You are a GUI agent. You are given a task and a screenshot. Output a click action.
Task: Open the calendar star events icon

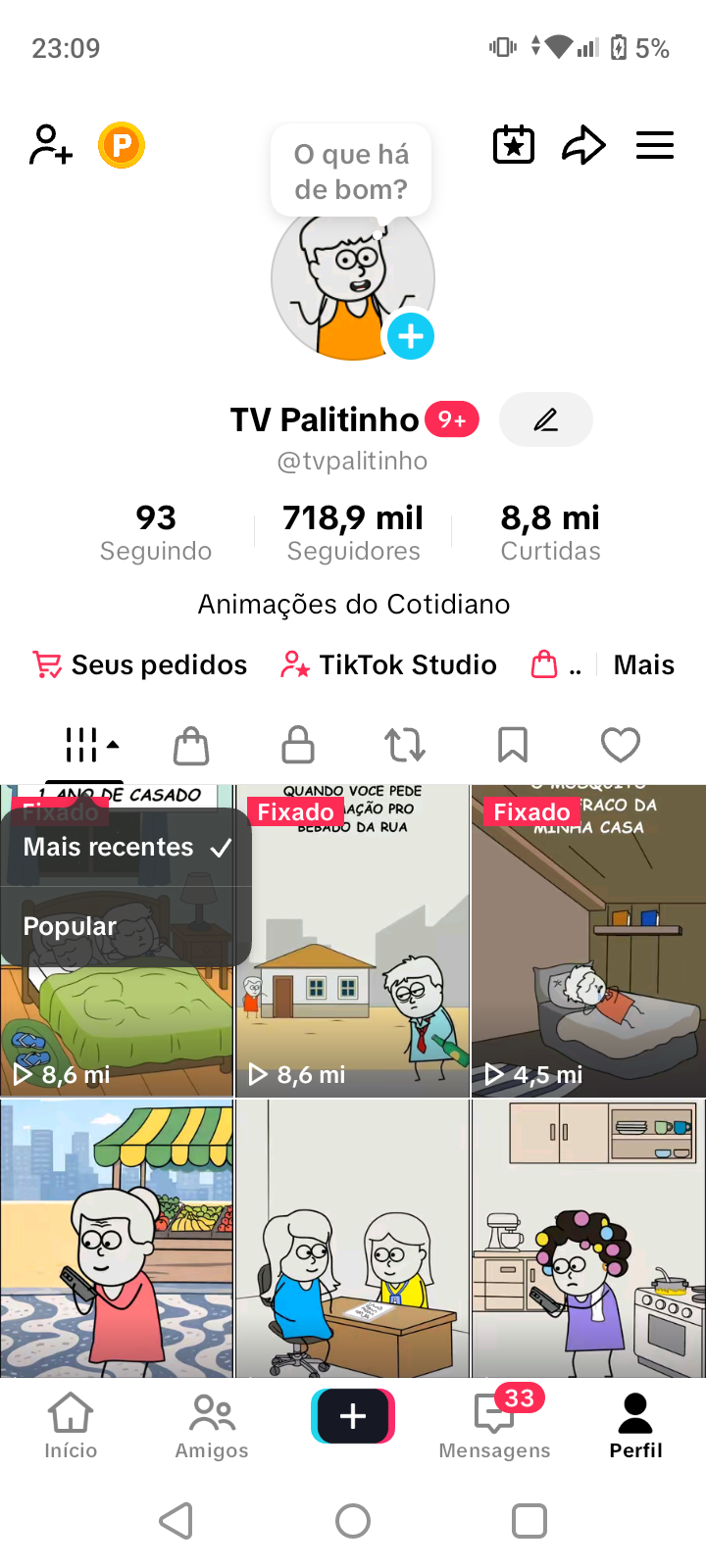click(513, 145)
